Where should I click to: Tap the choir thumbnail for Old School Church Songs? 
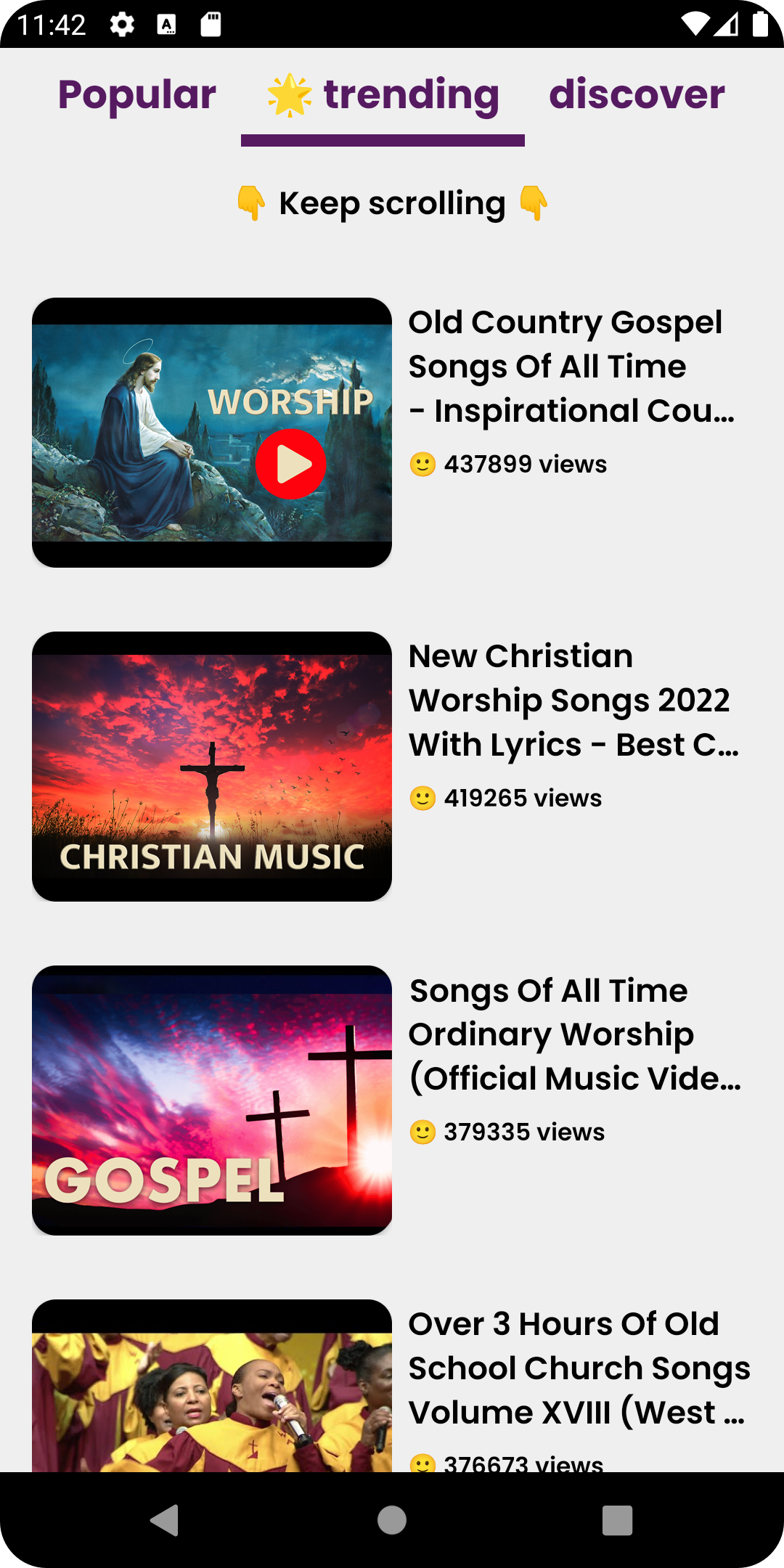pyautogui.click(x=211, y=1401)
